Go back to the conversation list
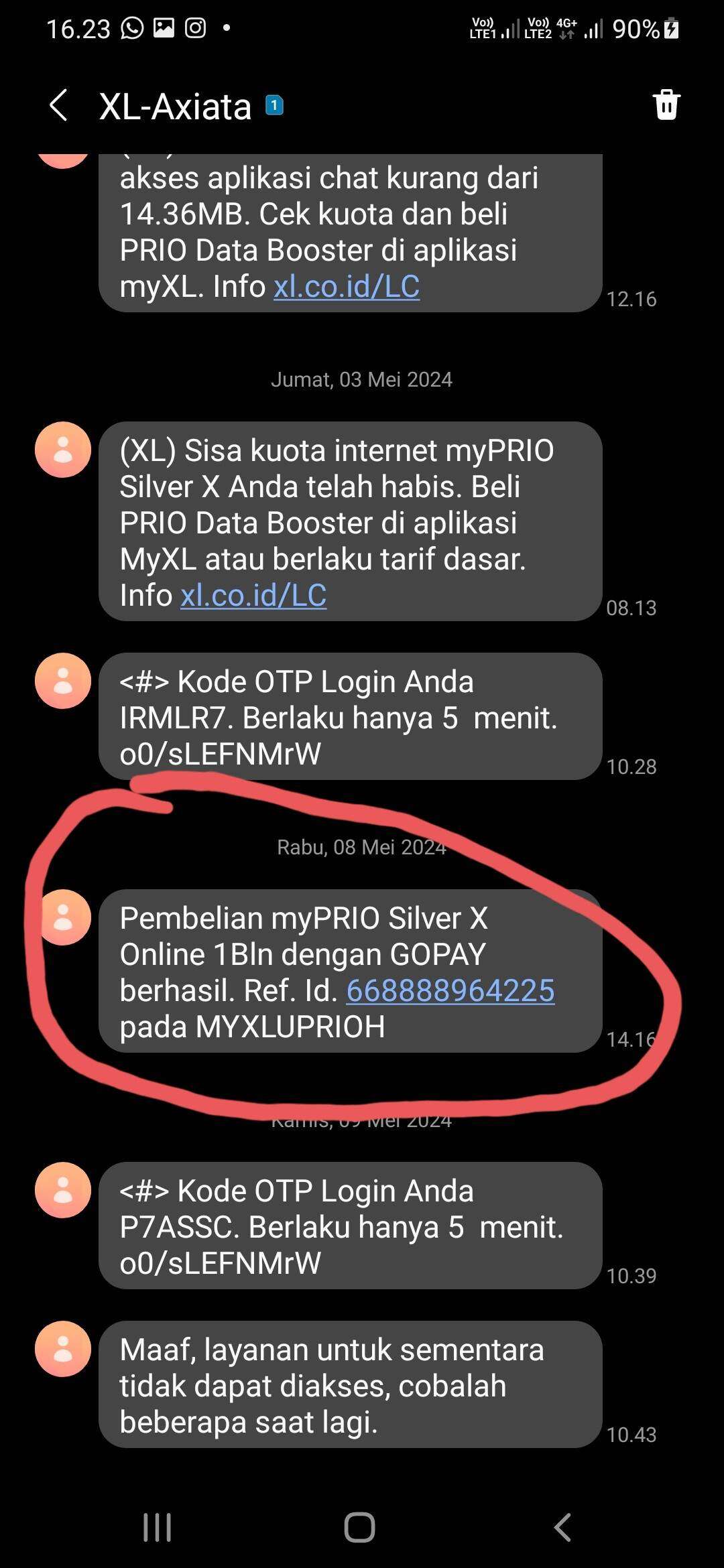 click(59, 106)
